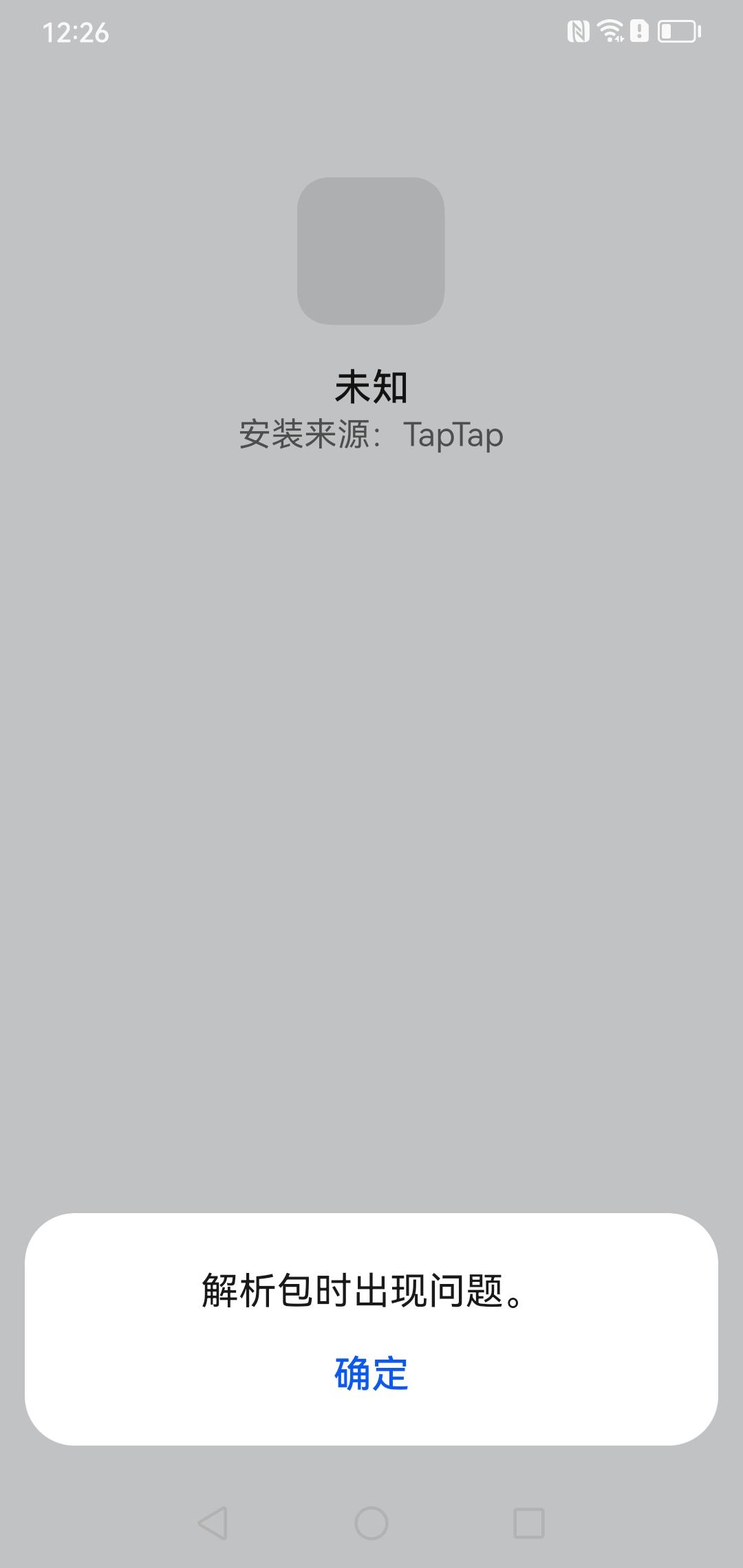Tap the status bar area

click(x=371, y=31)
